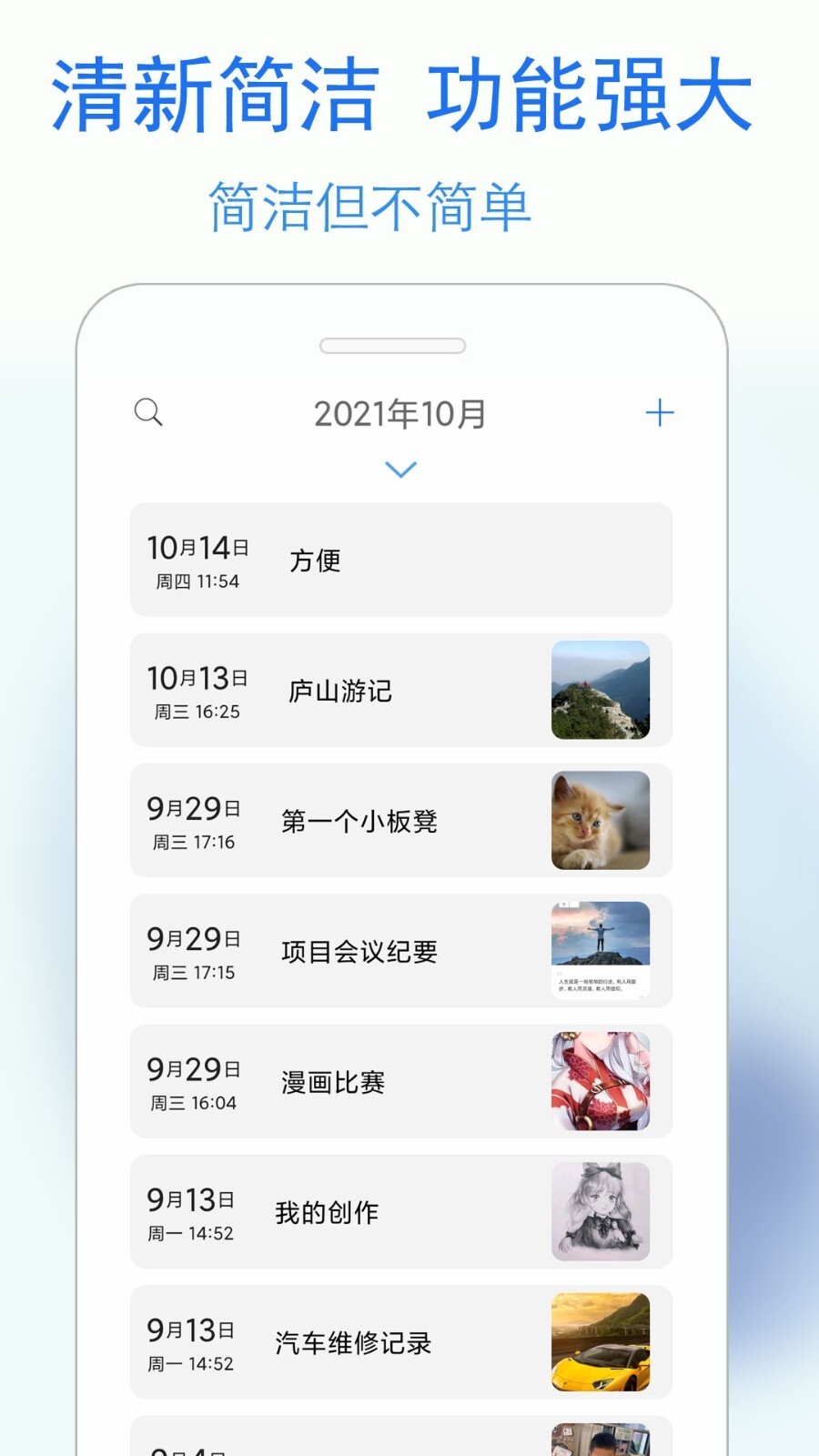Viewport: 819px width, 1456px height.
Task: Open the sunset photo on 项目会议纪要 entry
Action: point(601,951)
